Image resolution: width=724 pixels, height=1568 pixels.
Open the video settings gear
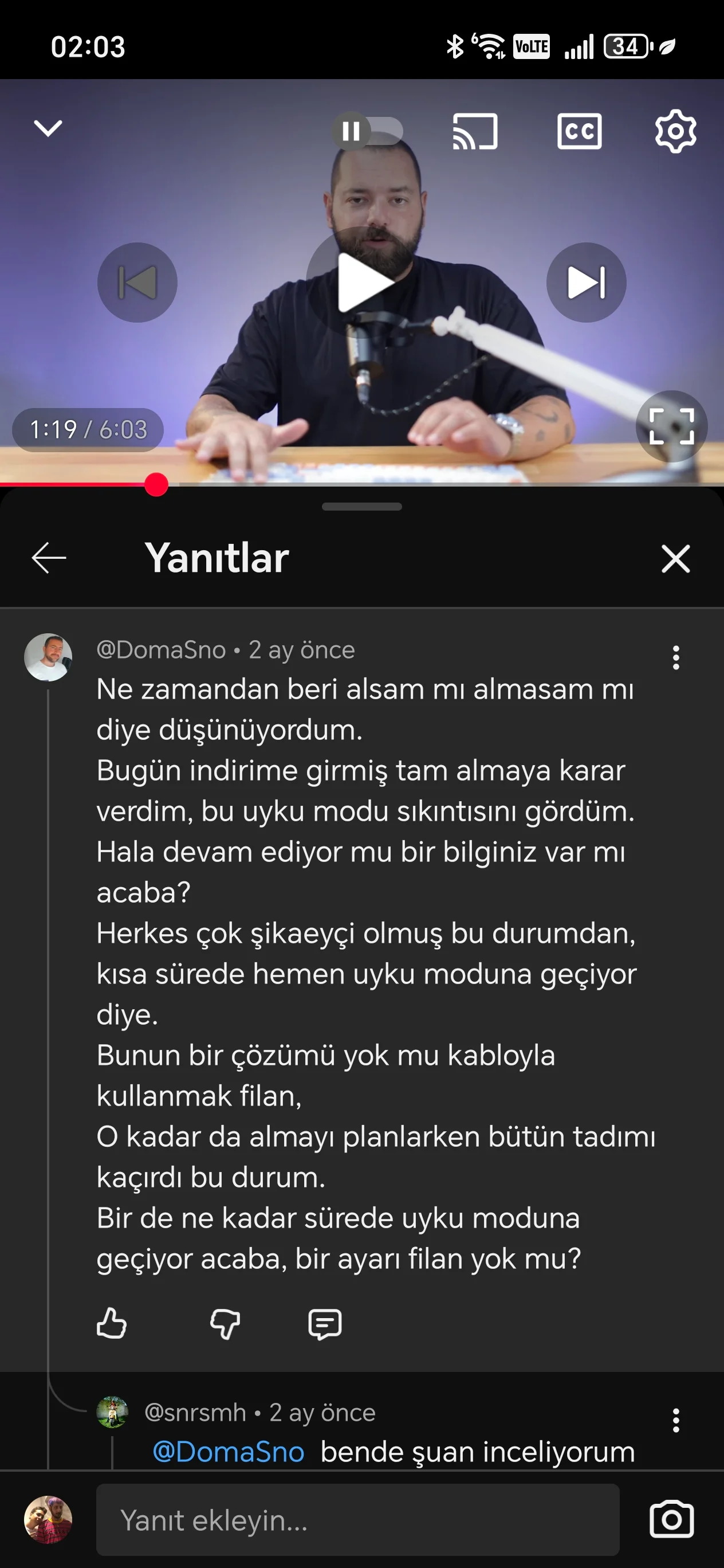tap(675, 131)
